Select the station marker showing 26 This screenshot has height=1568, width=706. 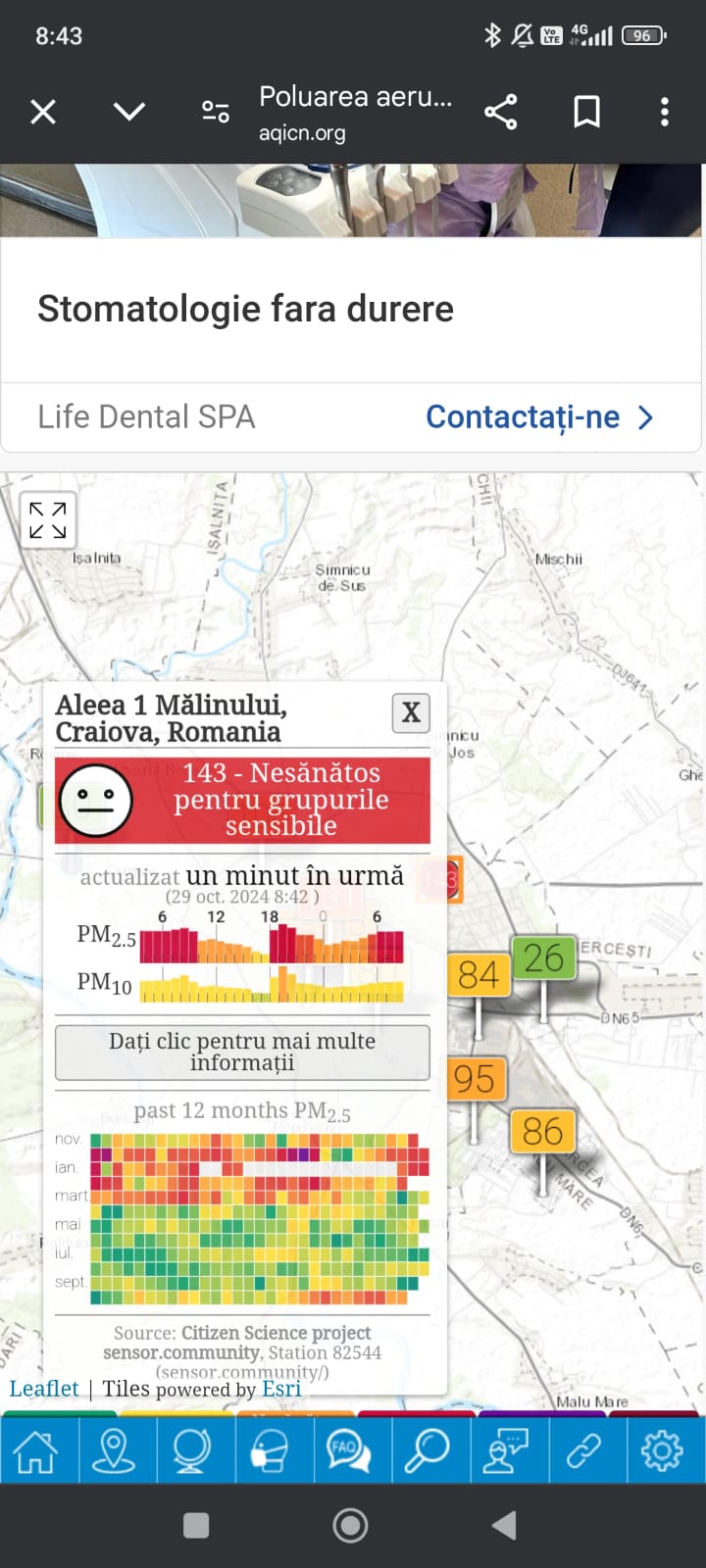(543, 958)
